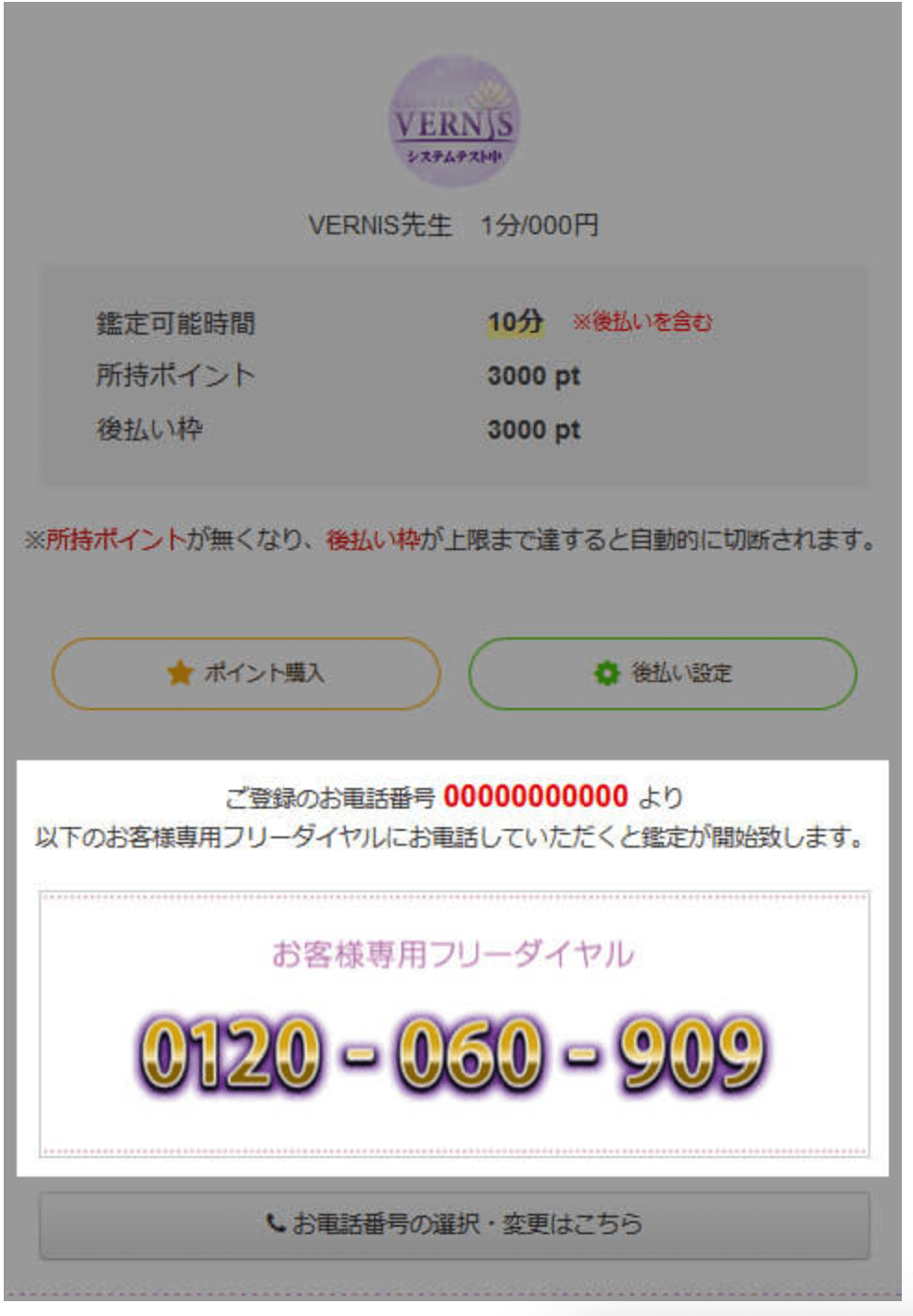Viewport: 913px width, 1316px height.
Task: Call the free dial 0120-060-909
Action: (x=454, y=1052)
